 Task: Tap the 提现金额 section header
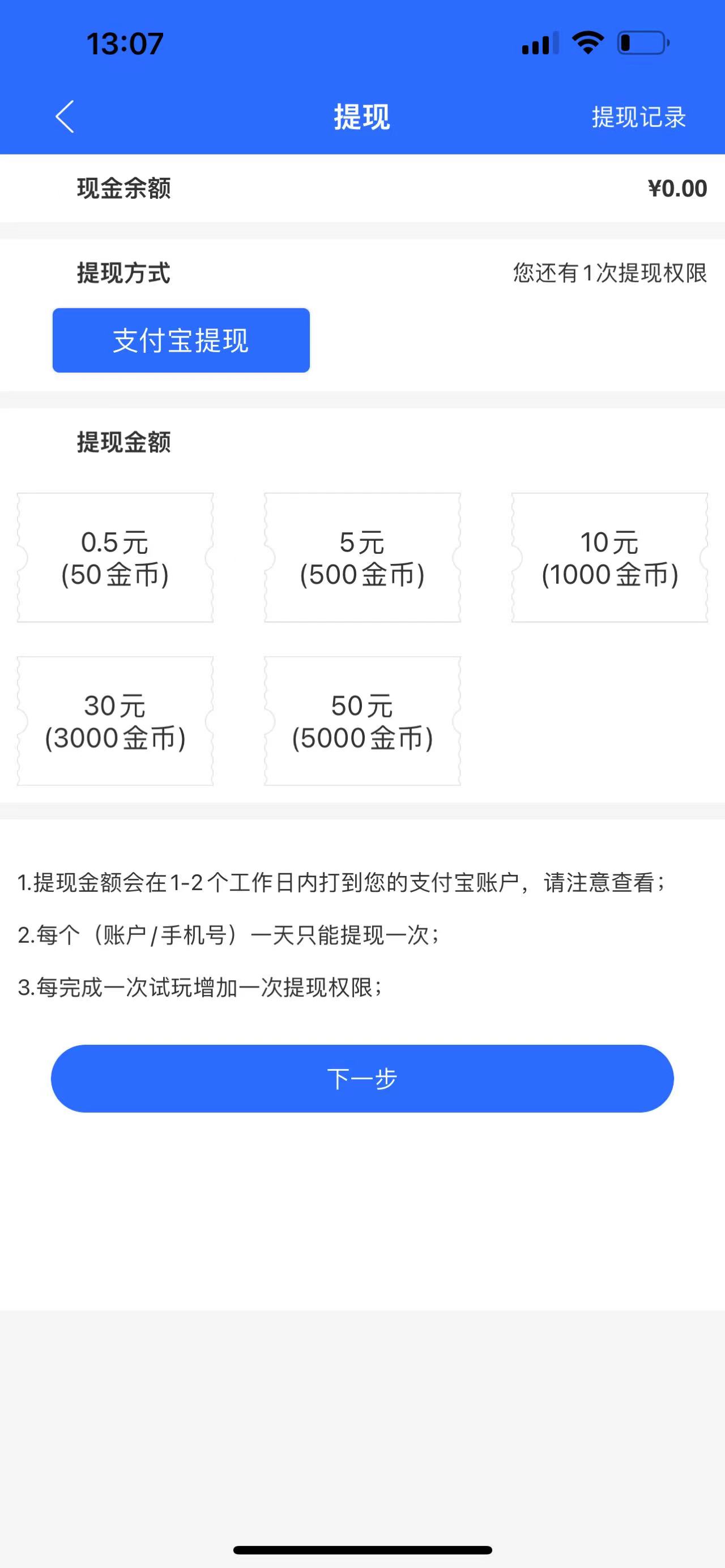point(122,442)
